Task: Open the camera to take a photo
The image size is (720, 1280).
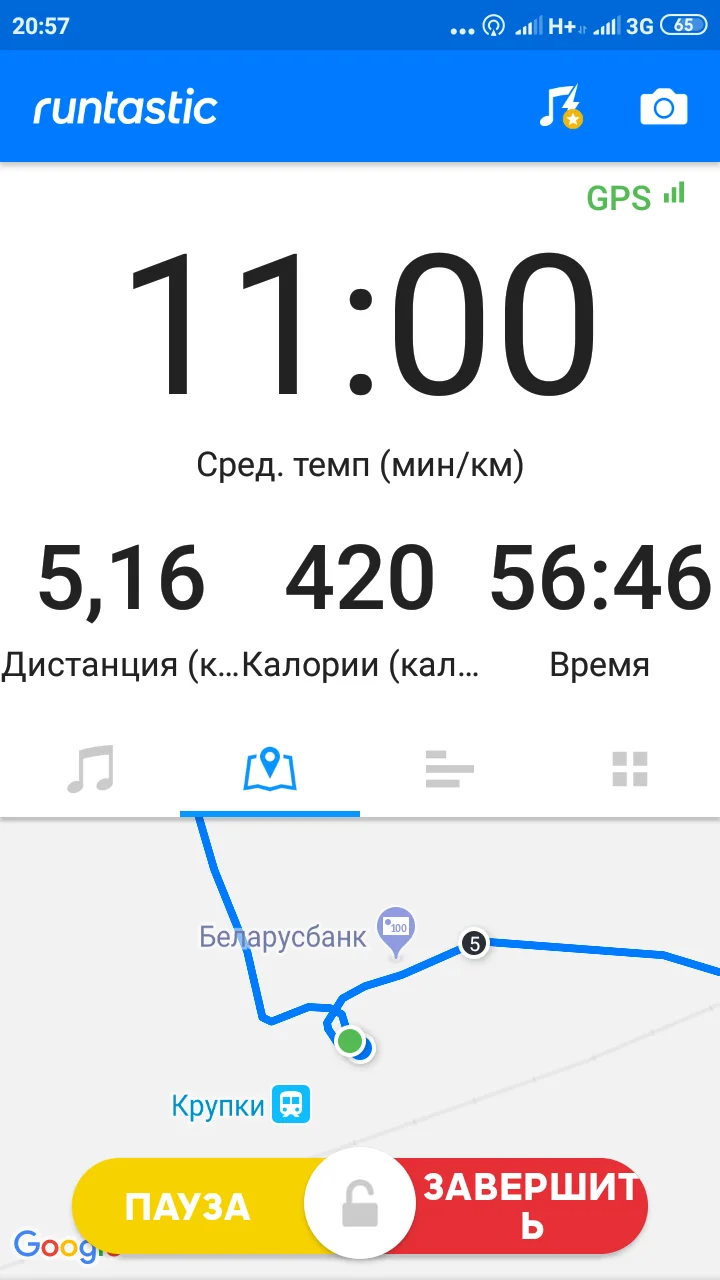Action: coord(663,106)
